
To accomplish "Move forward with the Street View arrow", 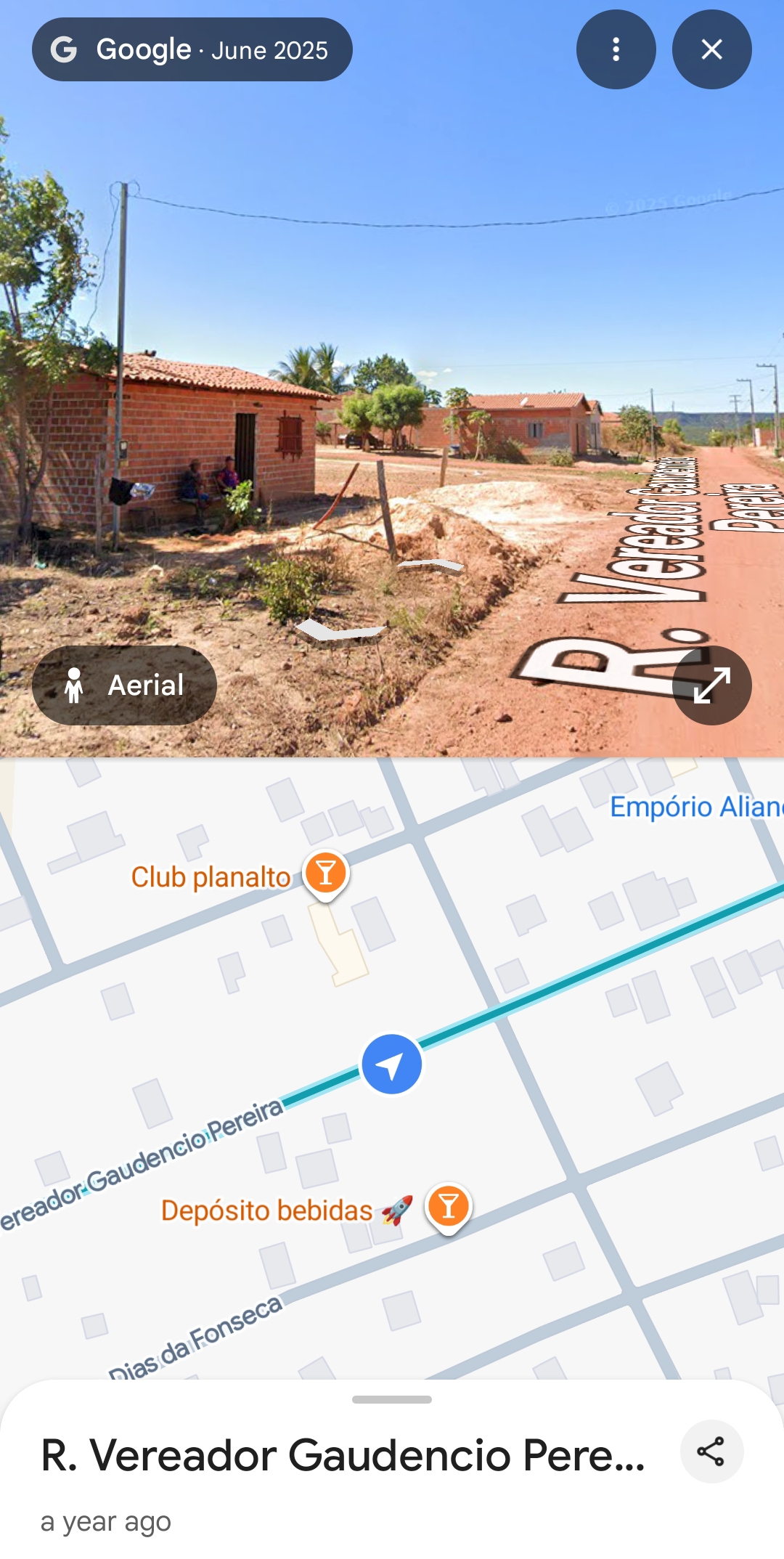I will coord(431,565).
